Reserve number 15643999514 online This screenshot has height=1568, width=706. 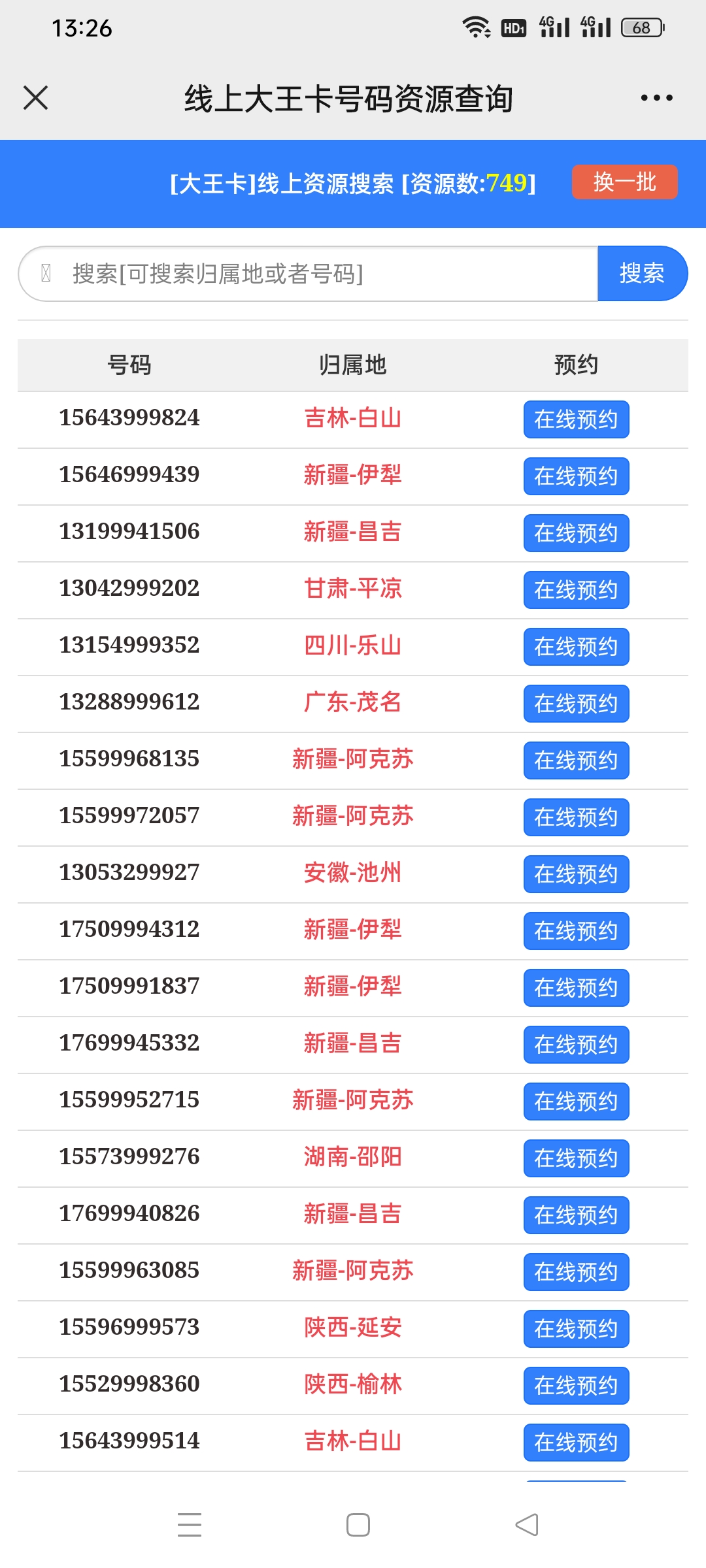576,1443
